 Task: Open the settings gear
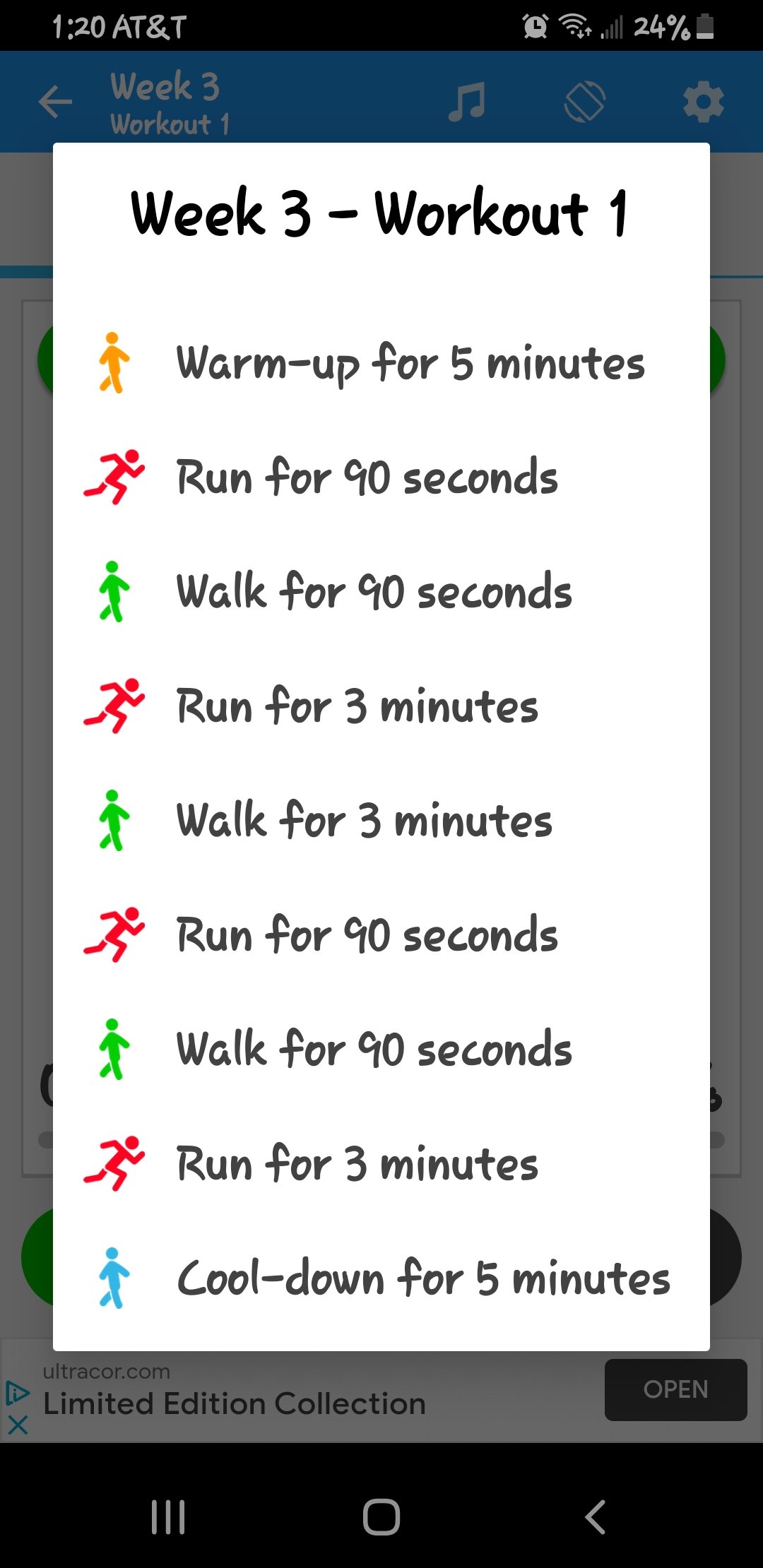[x=703, y=102]
